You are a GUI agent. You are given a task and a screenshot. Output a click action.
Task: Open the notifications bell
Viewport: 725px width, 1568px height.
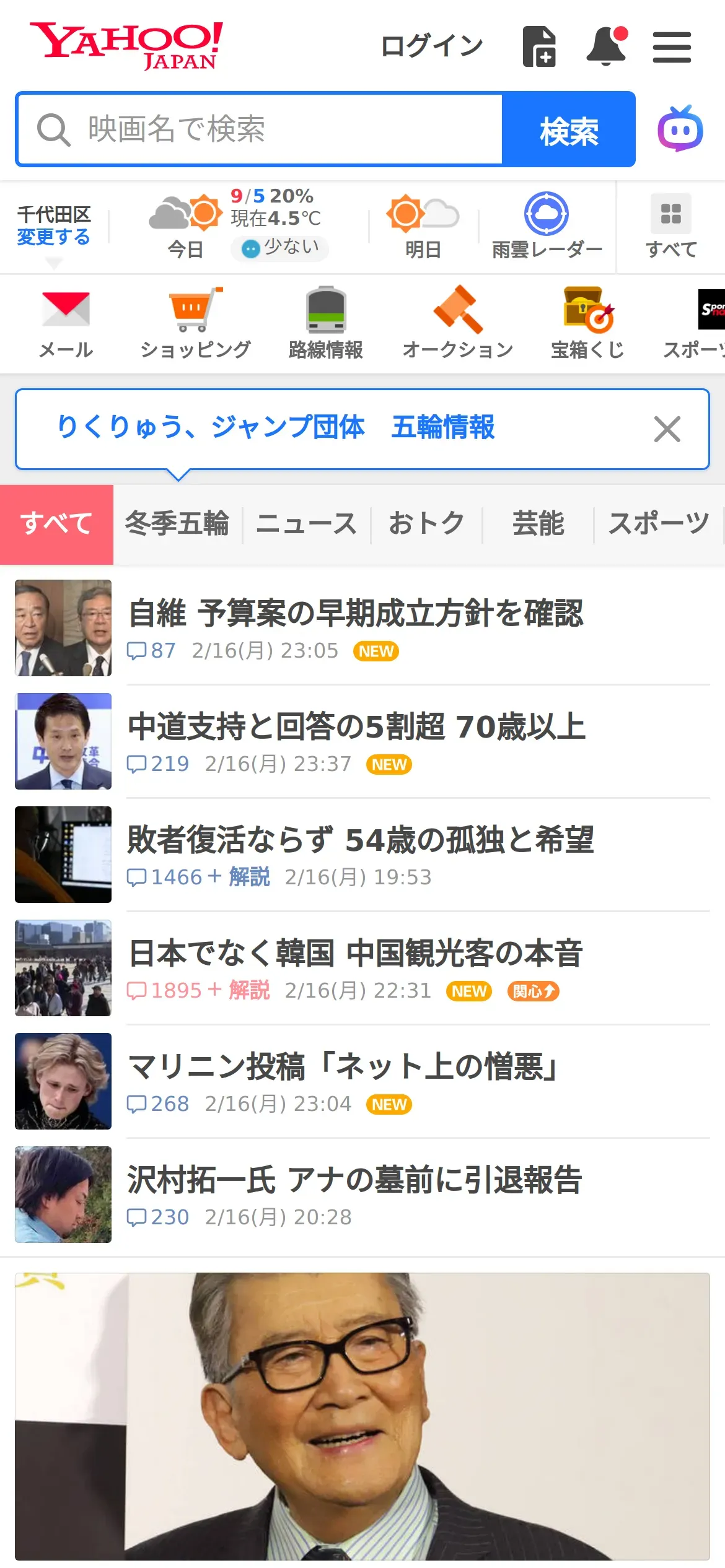click(x=606, y=46)
